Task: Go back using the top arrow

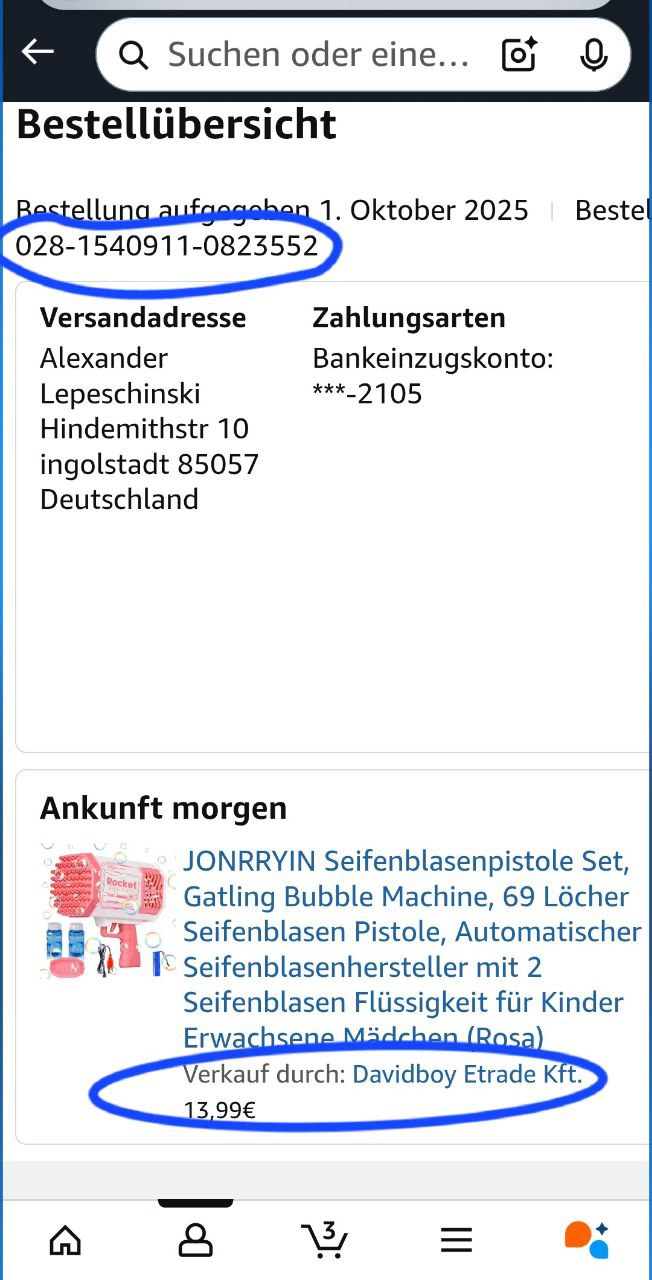Action: (x=38, y=52)
